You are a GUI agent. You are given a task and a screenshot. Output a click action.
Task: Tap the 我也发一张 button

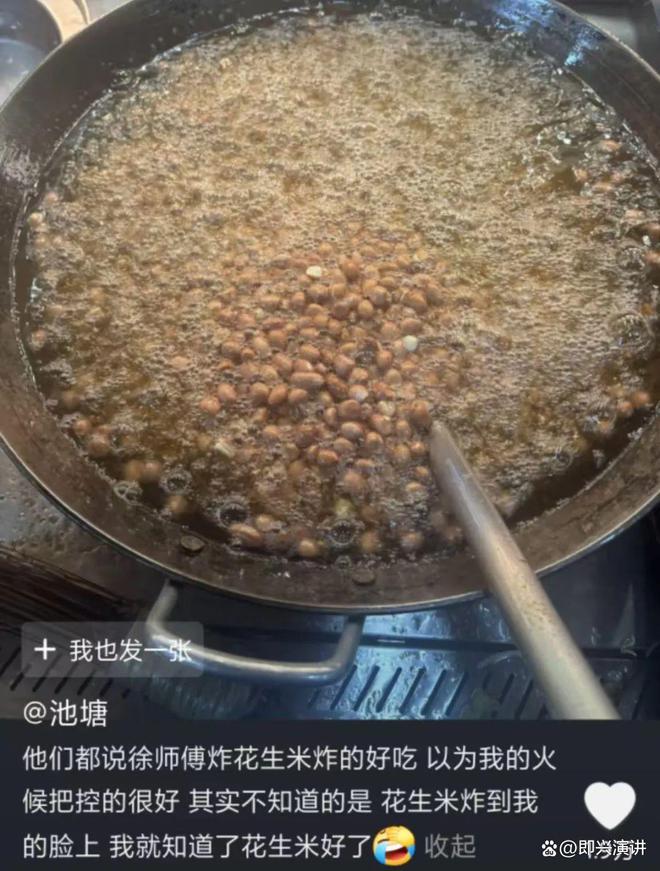coord(113,650)
